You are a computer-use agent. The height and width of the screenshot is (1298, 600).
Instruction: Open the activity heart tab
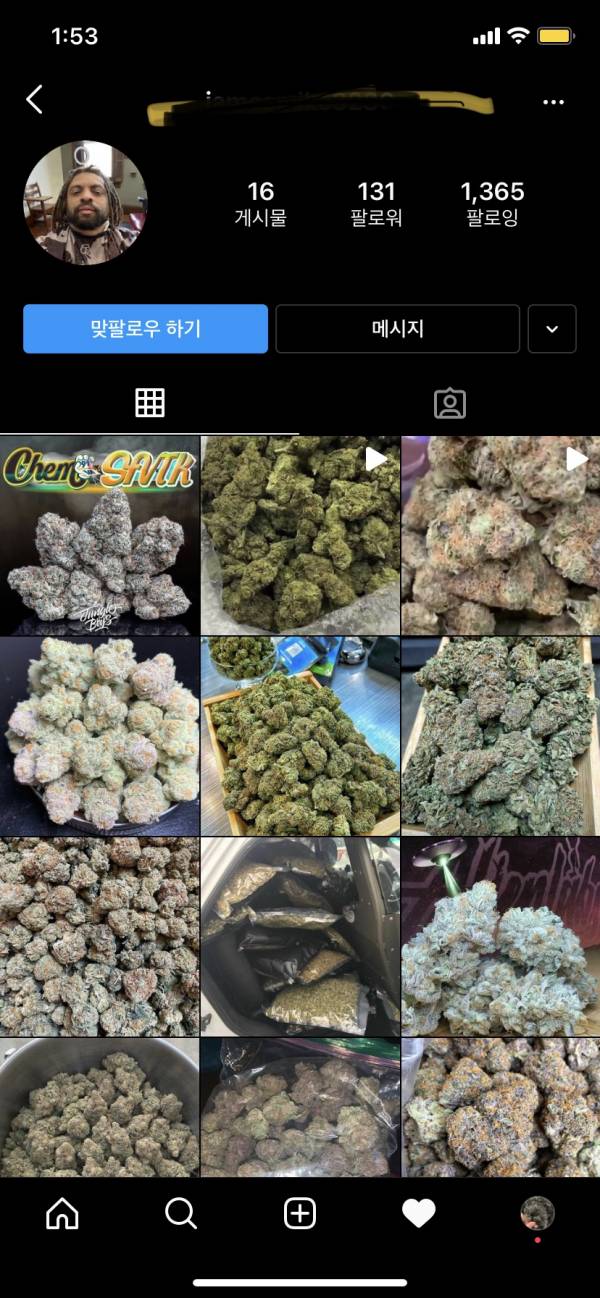coord(419,1213)
